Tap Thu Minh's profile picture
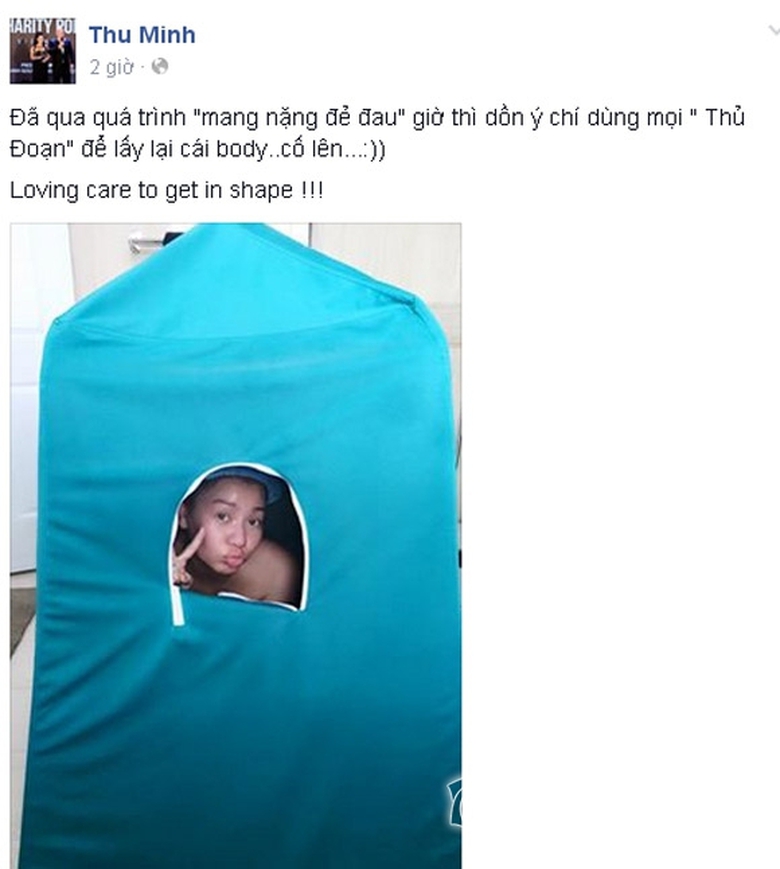Image resolution: width=780 pixels, height=869 pixels. (x=43, y=49)
